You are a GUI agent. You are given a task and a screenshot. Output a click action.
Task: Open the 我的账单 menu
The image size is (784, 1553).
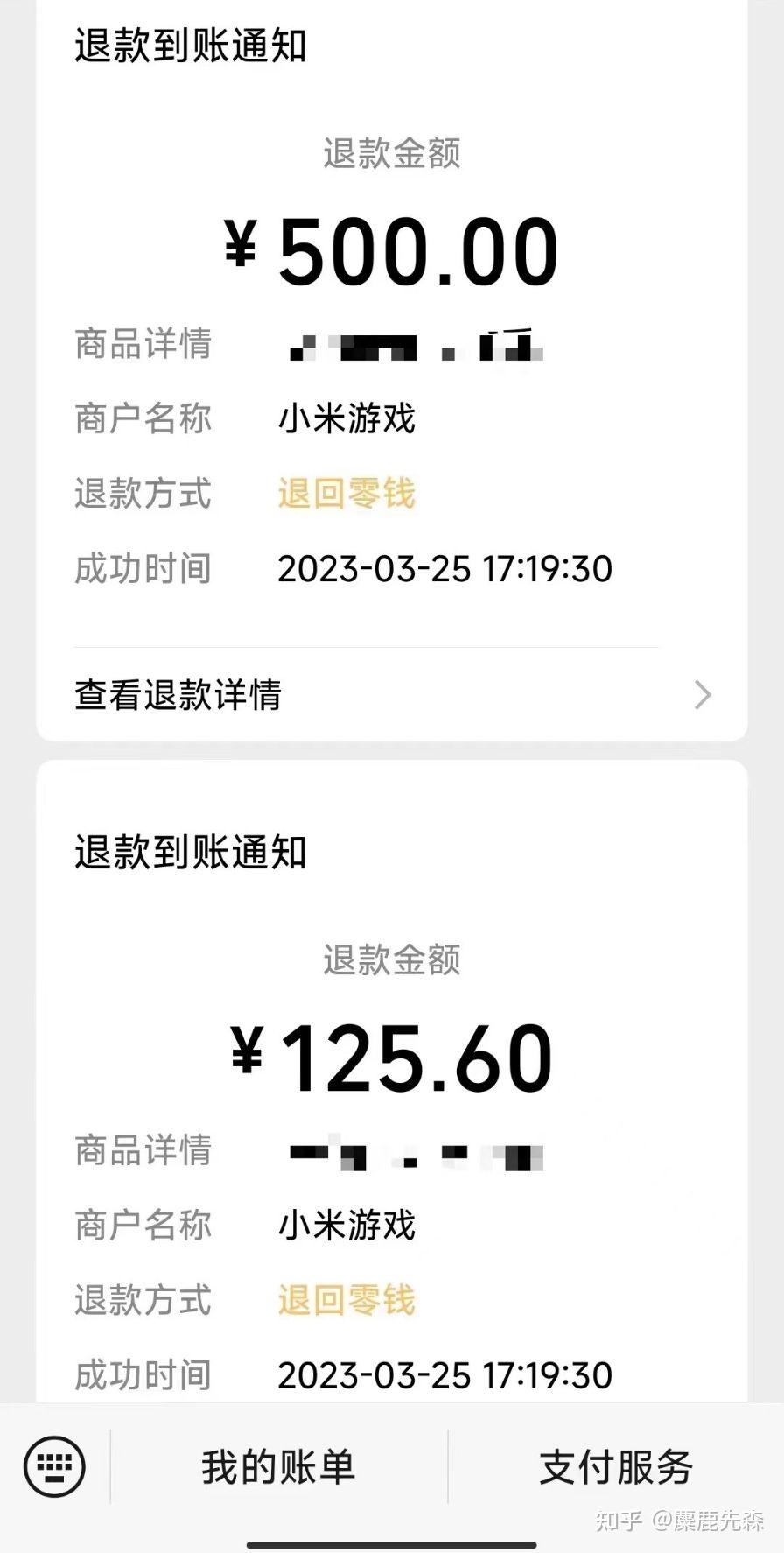pyautogui.click(x=278, y=1467)
